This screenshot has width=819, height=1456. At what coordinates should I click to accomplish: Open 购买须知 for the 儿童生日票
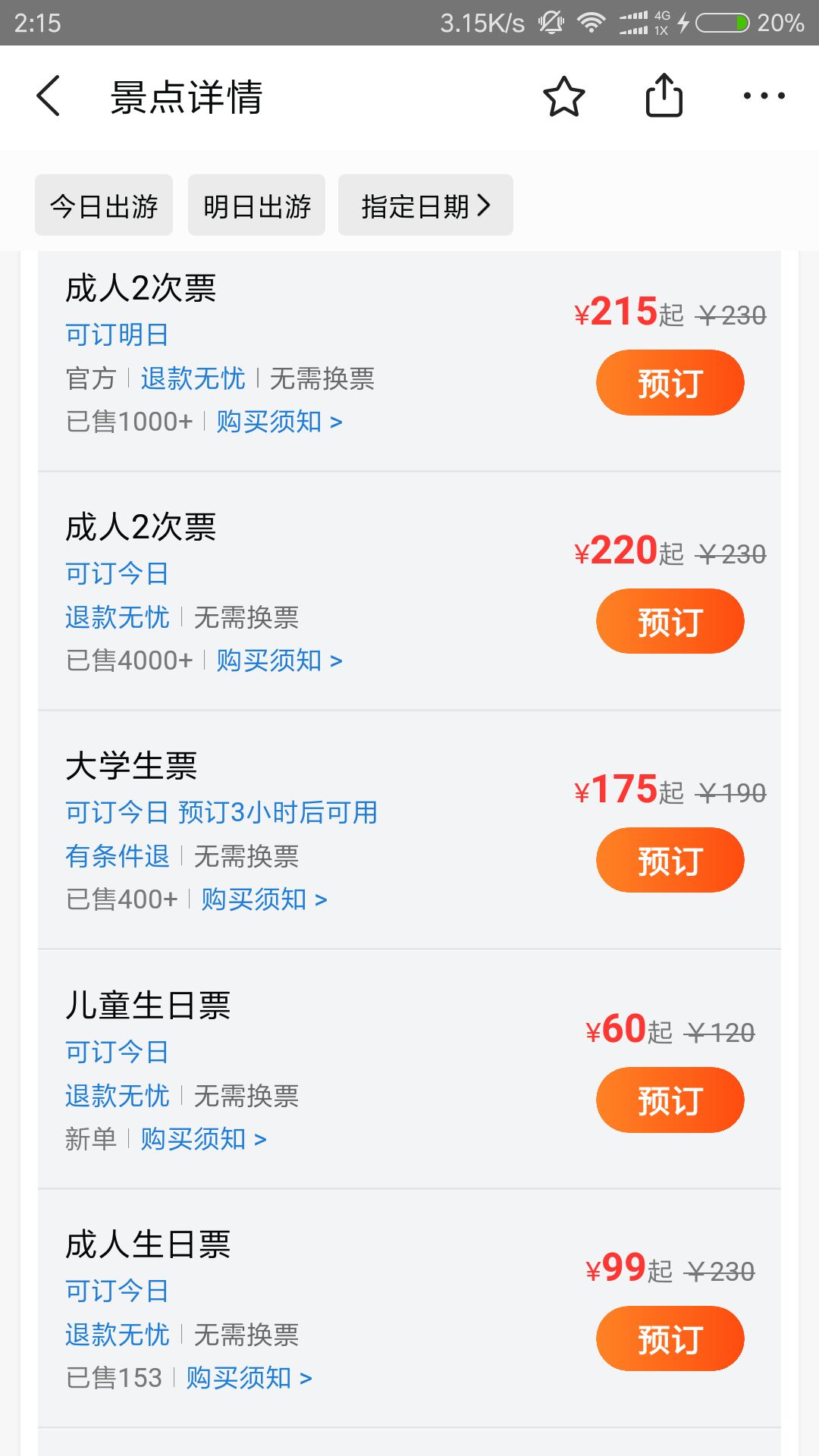[203, 1139]
